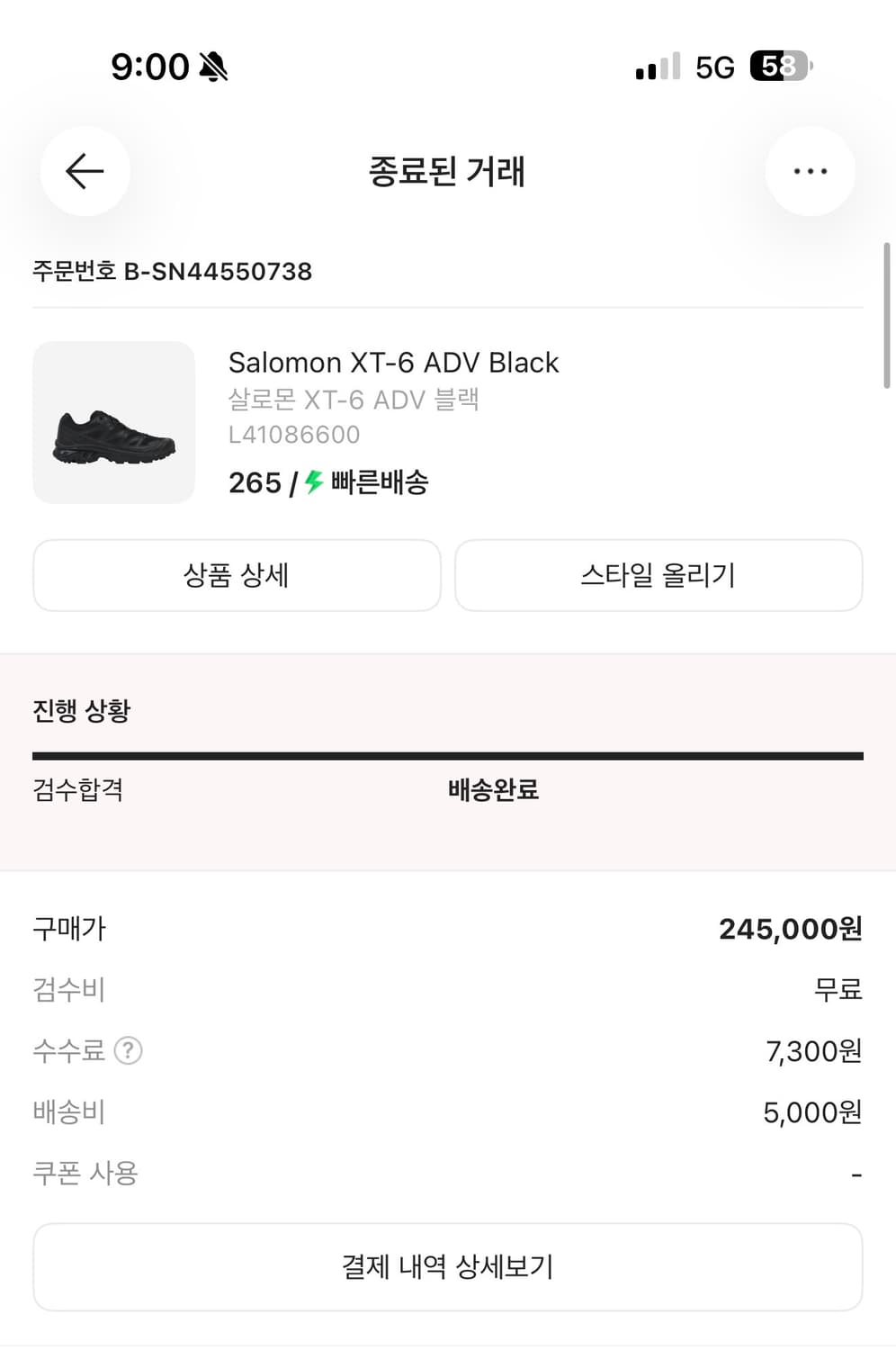
Task: Select the order number B-SN44550738
Action: (171, 271)
